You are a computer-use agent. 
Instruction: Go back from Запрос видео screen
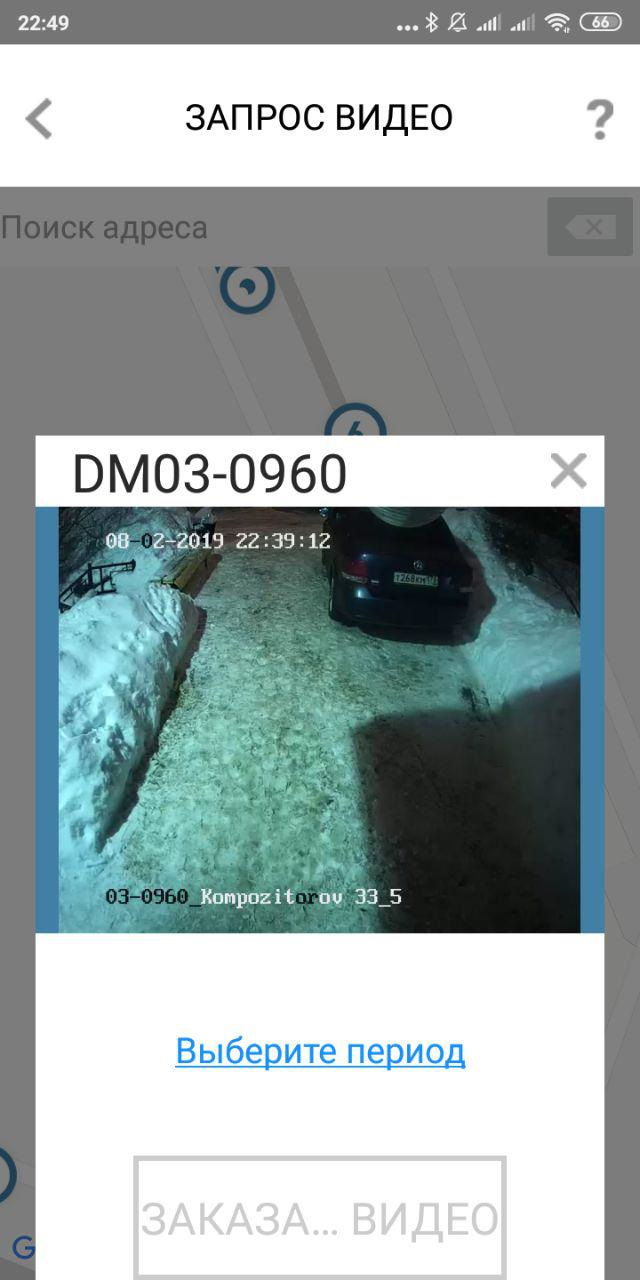[x=39, y=119]
